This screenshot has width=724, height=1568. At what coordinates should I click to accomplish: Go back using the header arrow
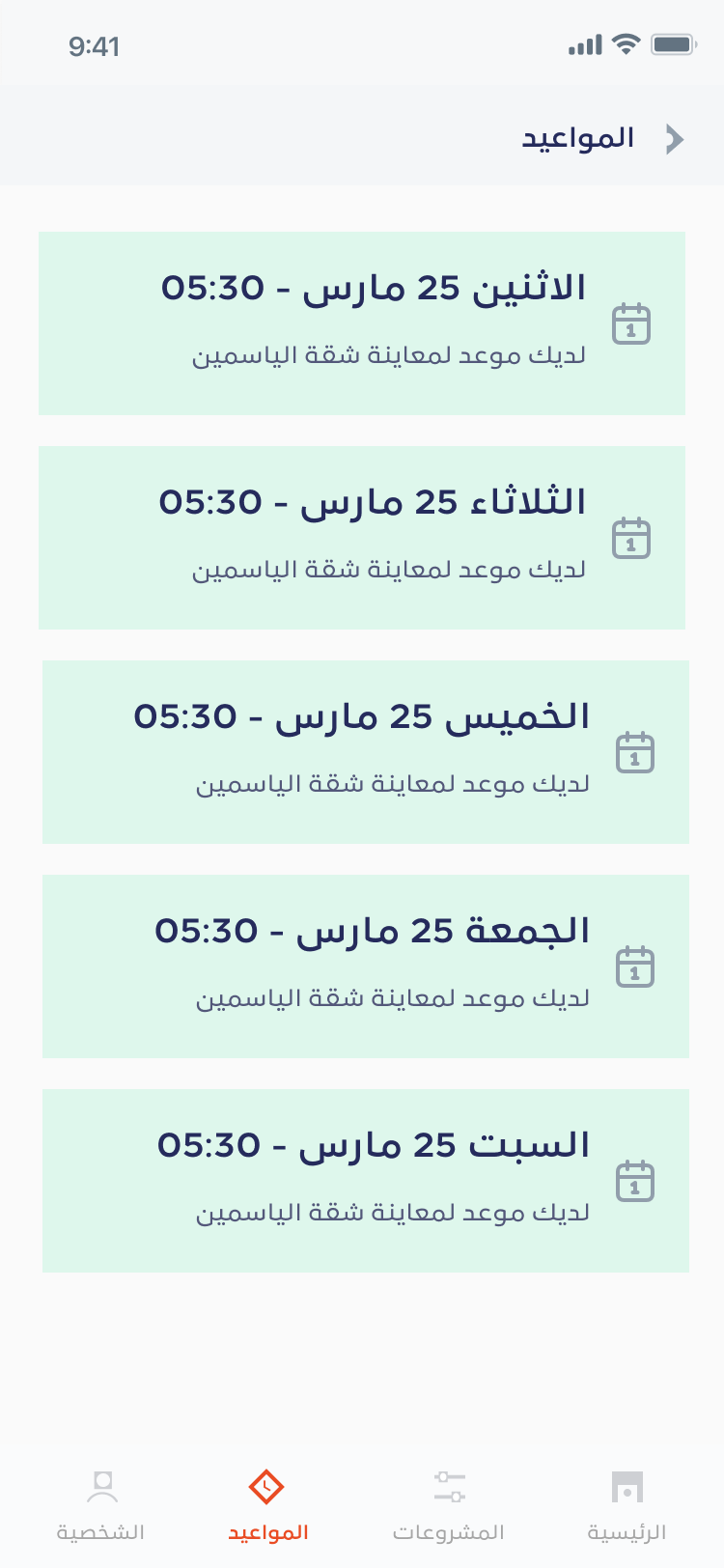(675, 139)
